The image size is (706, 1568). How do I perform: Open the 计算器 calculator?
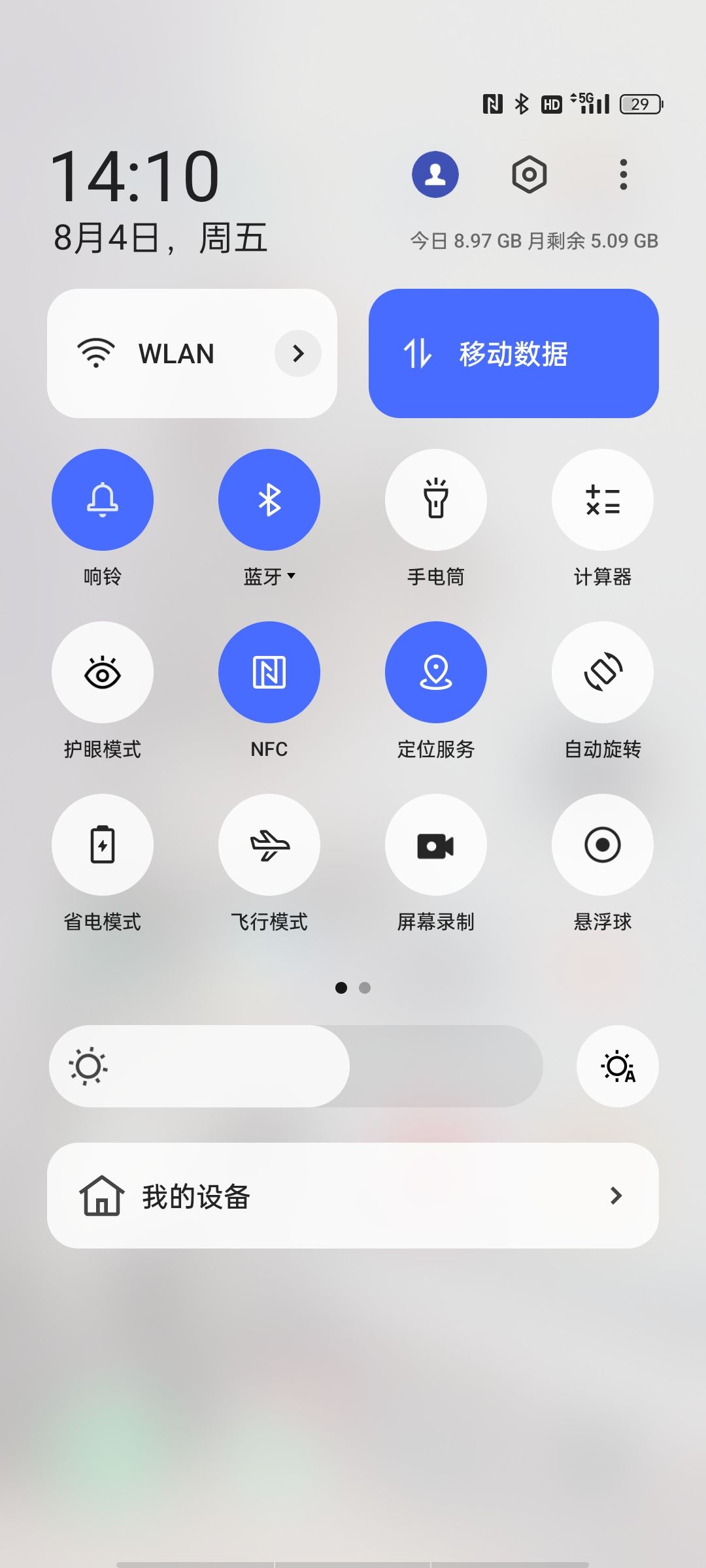coord(603,500)
